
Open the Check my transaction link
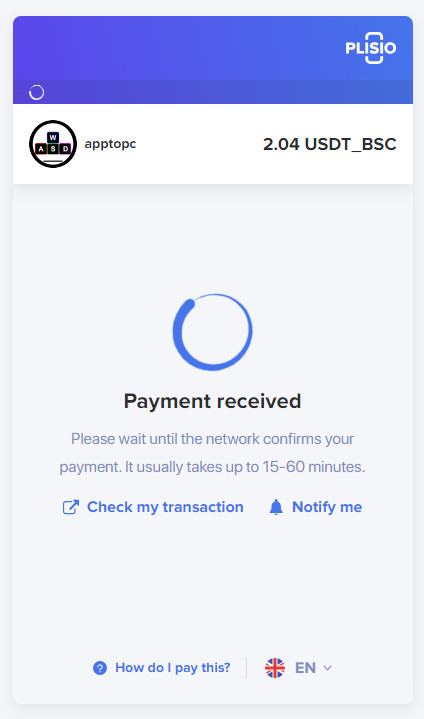[153, 507]
